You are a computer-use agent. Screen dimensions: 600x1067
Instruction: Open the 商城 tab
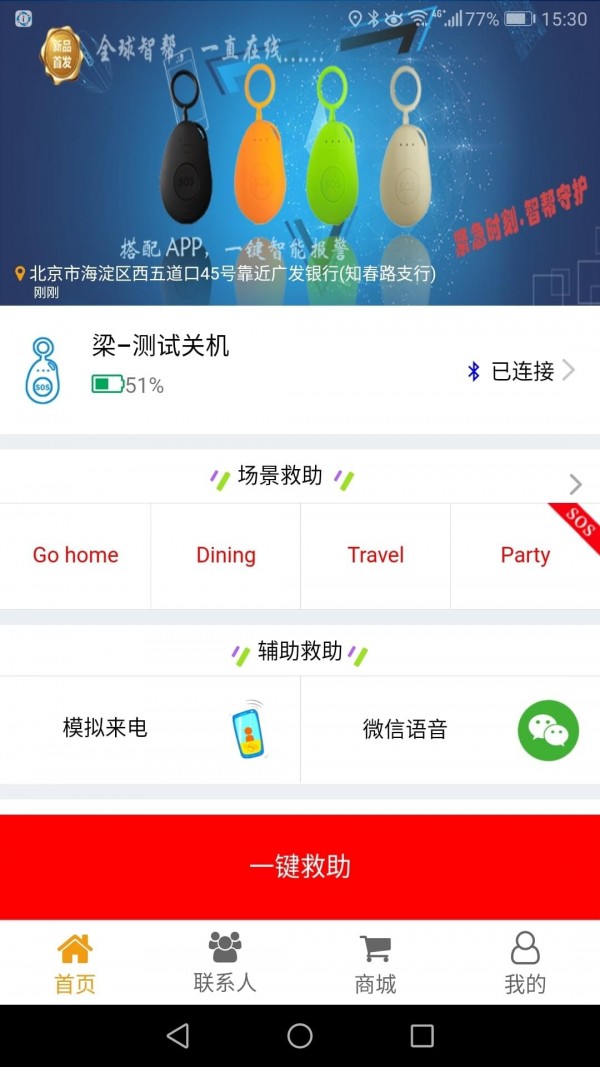375,964
